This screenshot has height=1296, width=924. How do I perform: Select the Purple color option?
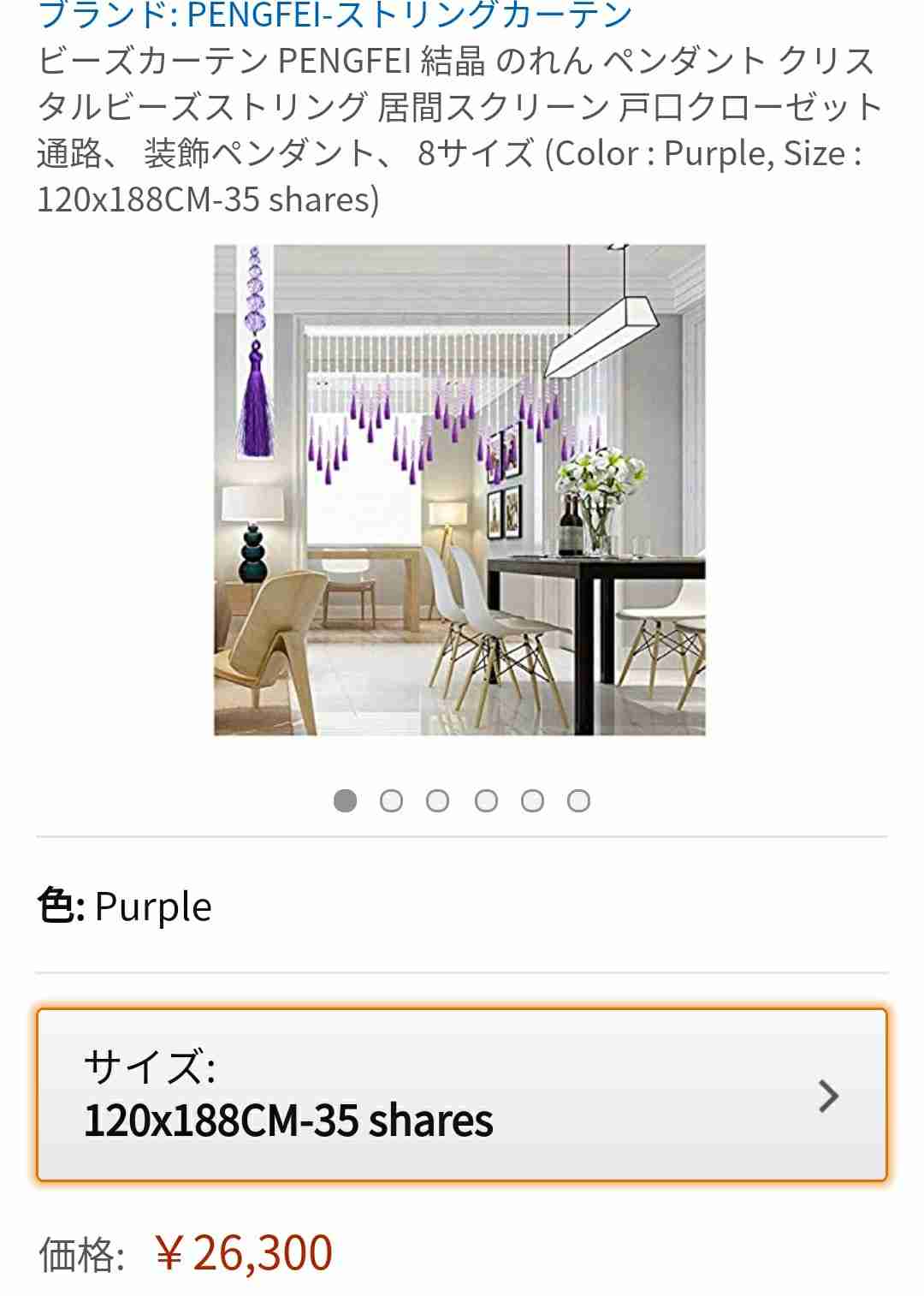pyautogui.click(x=154, y=906)
